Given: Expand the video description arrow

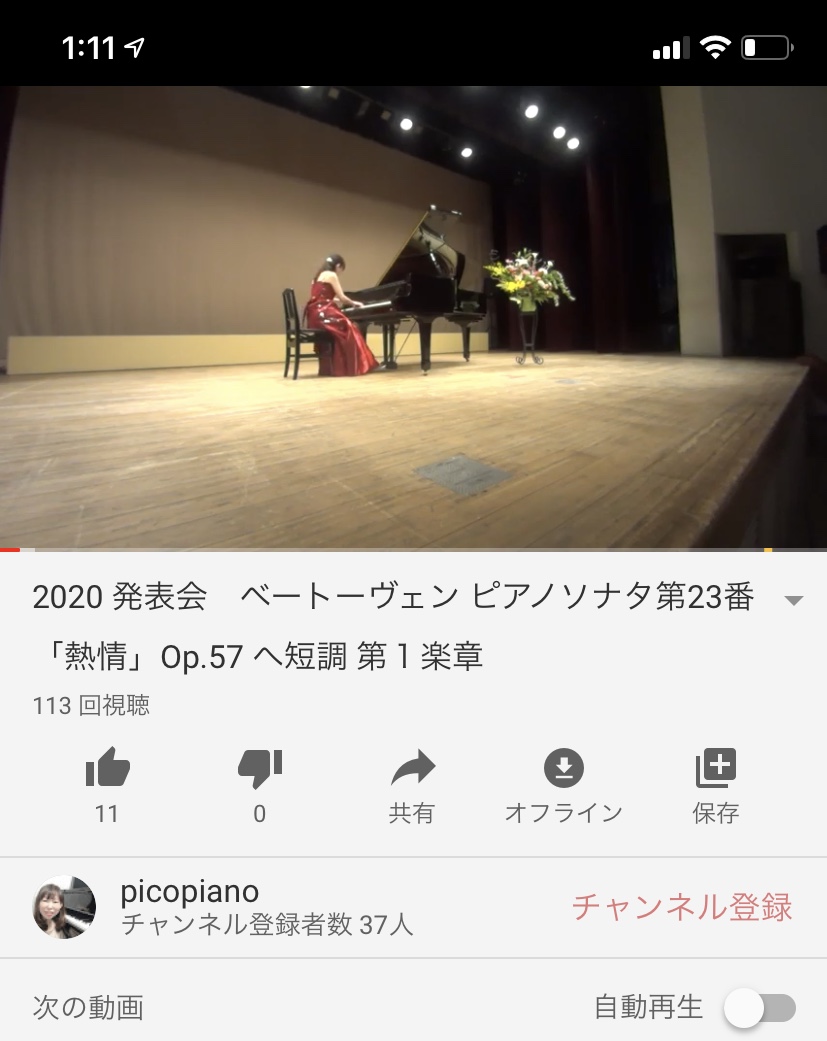Looking at the screenshot, I should (x=793, y=601).
